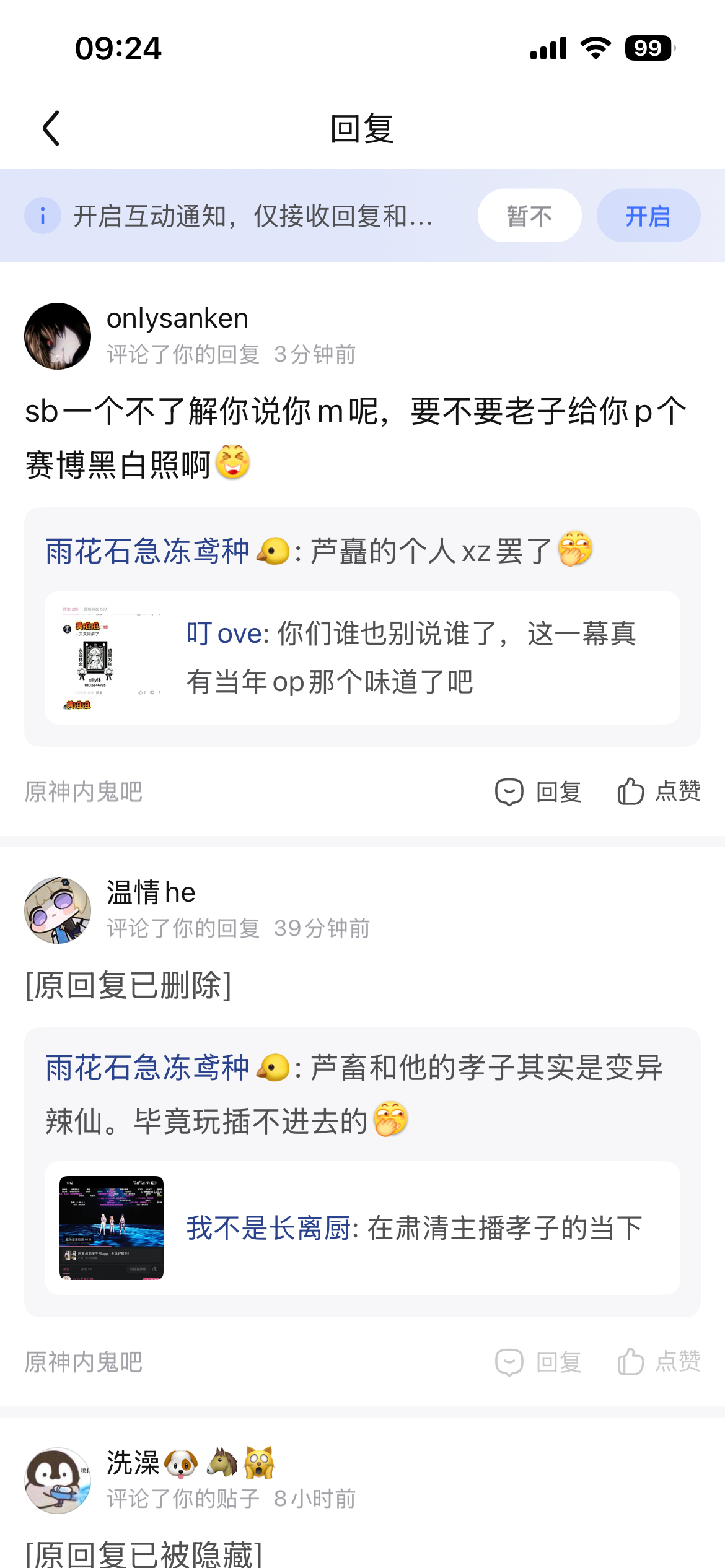This screenshot has width=725, height=1568.
Task: Reply to 温情he's deleted comment
Action: click(538, 1362)
